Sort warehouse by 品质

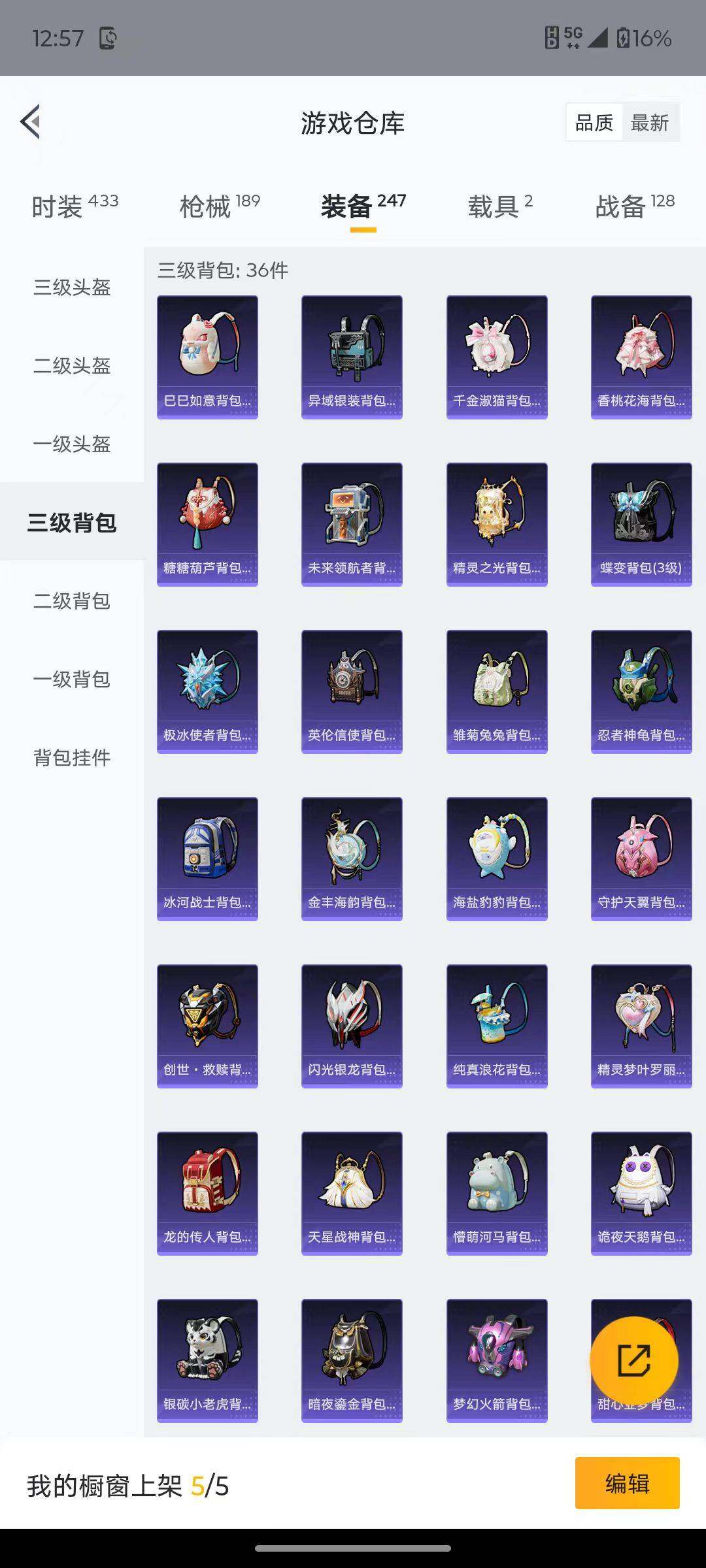(x=594, y=123)
